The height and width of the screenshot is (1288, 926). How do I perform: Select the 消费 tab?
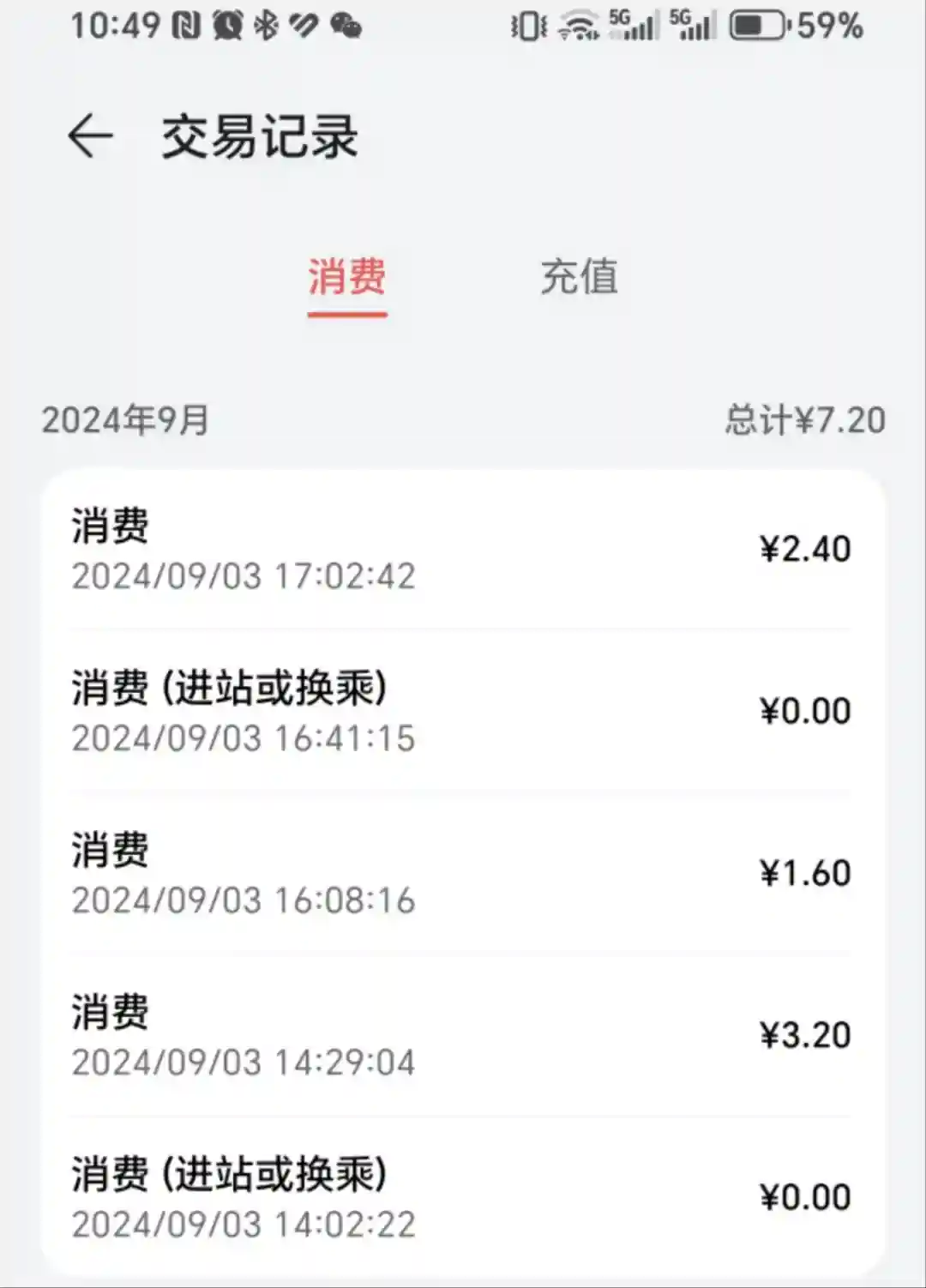tap(347, 277)
